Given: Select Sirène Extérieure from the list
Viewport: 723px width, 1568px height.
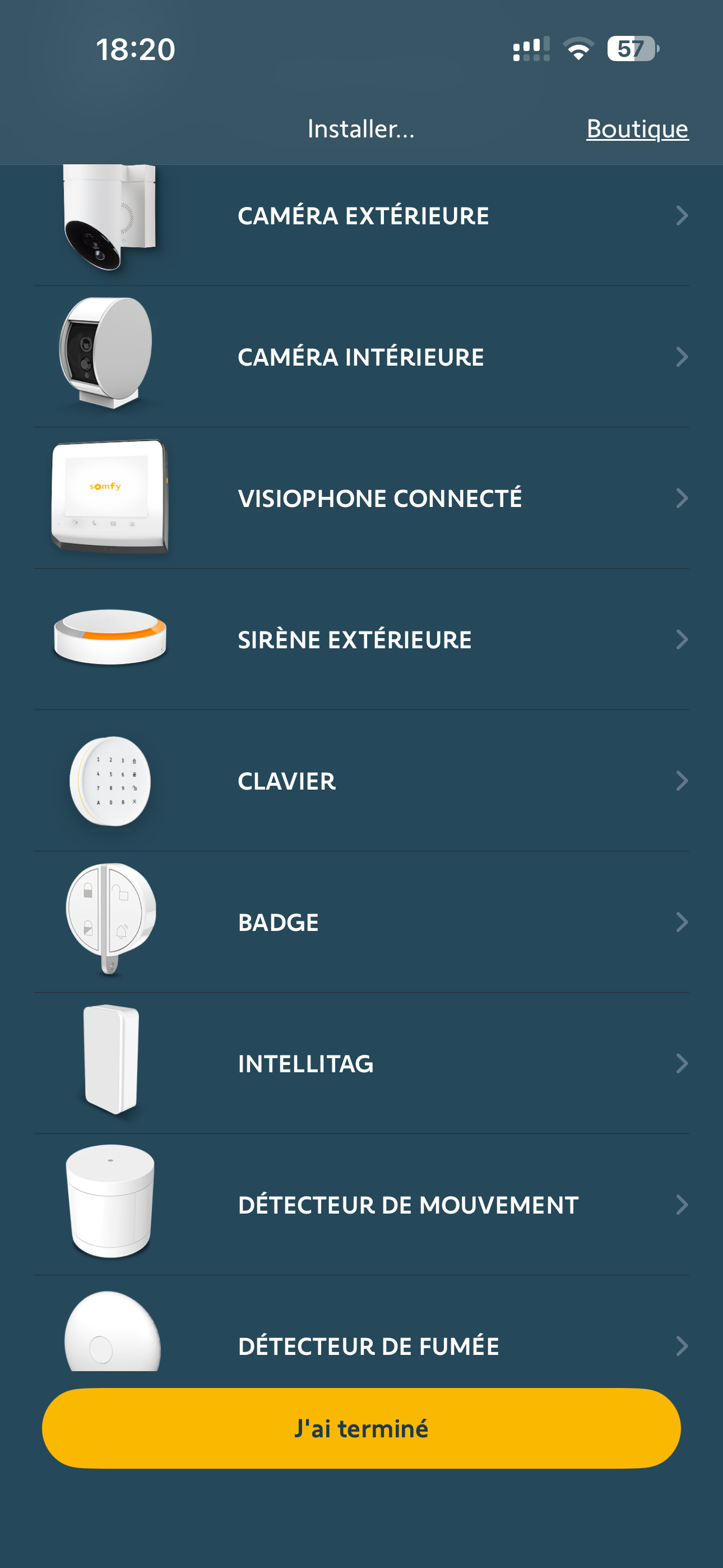Looking at the screenshot, I should pos(355,640).
